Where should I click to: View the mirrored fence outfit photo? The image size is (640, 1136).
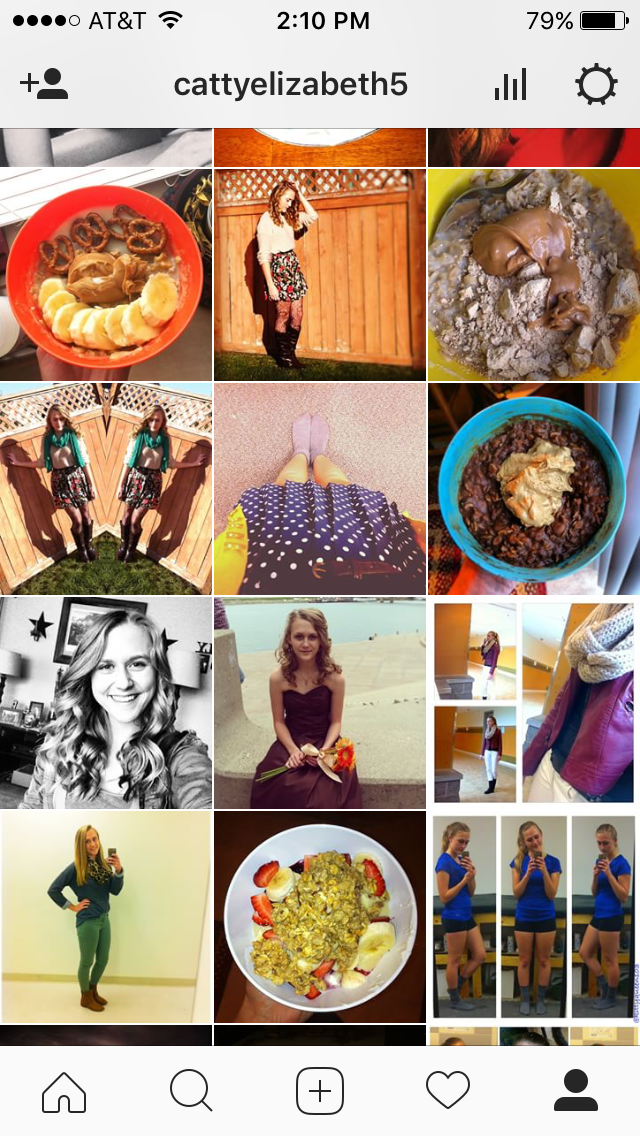[106, 488]
